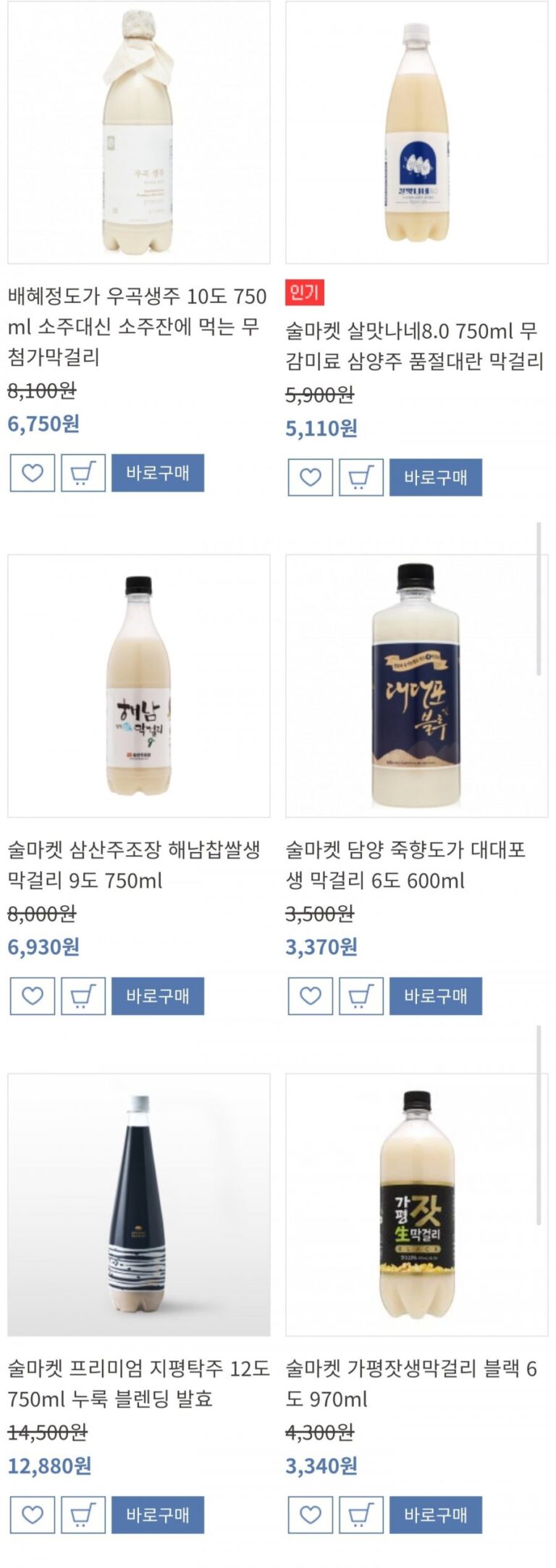Viewport: 556px width, 1568px height.
Task: Like 살맛나네8.0 막걸리 with heart icon
Action: [x=311, y=478]
